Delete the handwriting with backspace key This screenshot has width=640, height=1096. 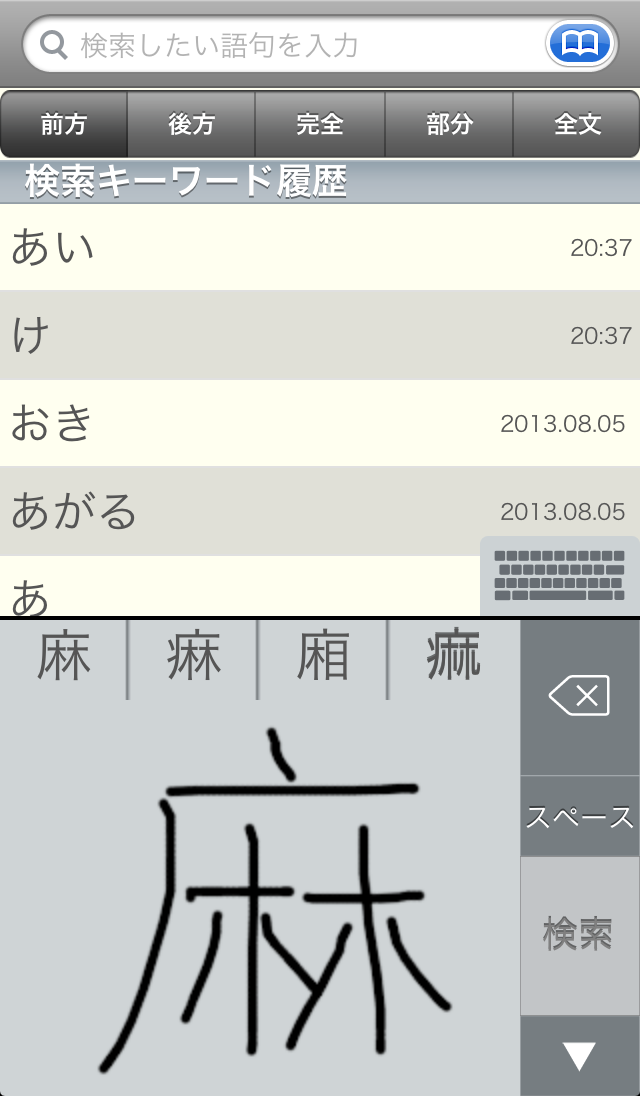580,696
